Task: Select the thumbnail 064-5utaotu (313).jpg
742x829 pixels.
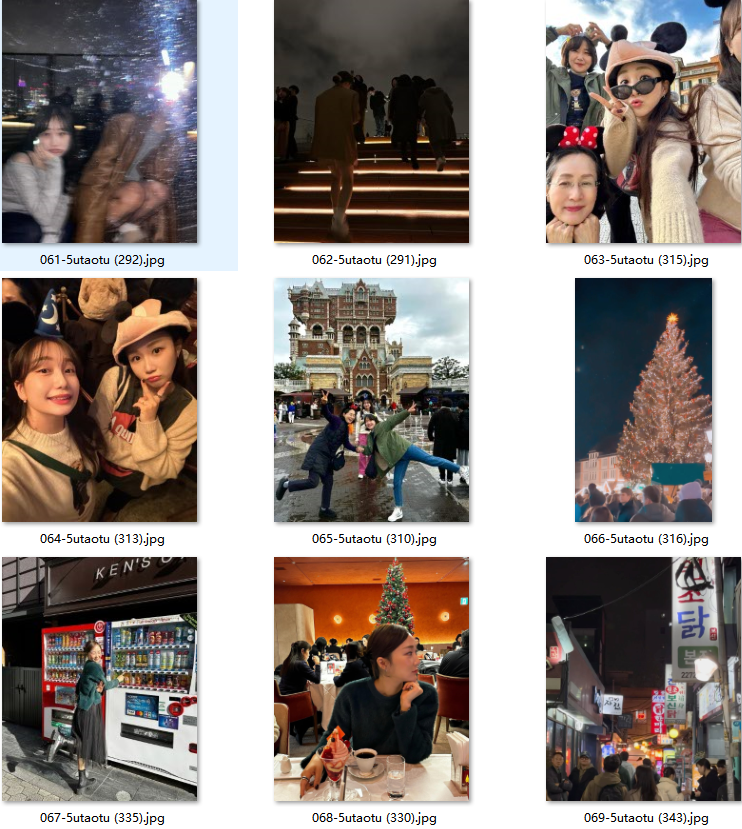Action: click(99, 400)
